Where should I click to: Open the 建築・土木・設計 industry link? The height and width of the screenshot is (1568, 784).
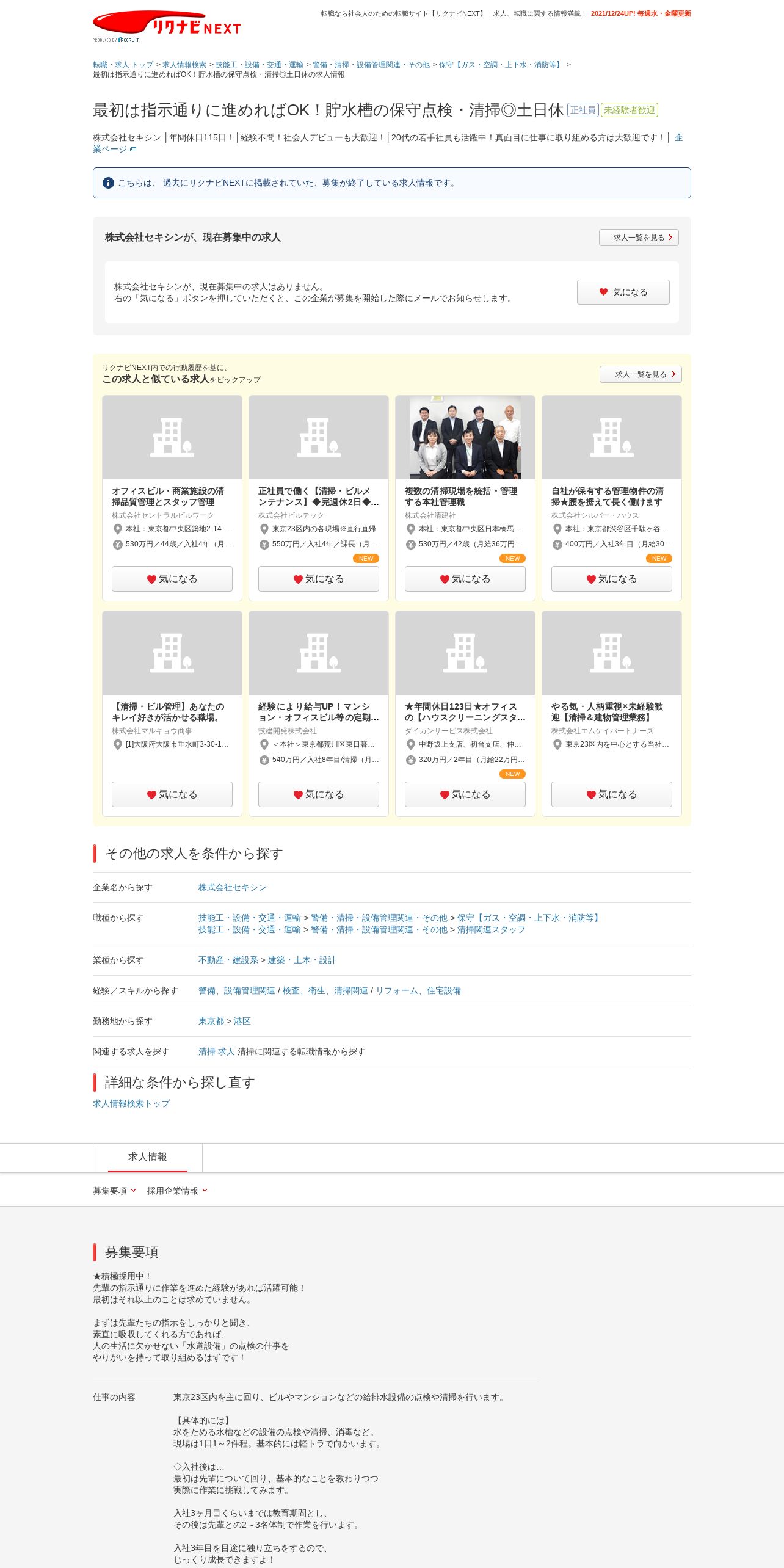click(302, 960)
